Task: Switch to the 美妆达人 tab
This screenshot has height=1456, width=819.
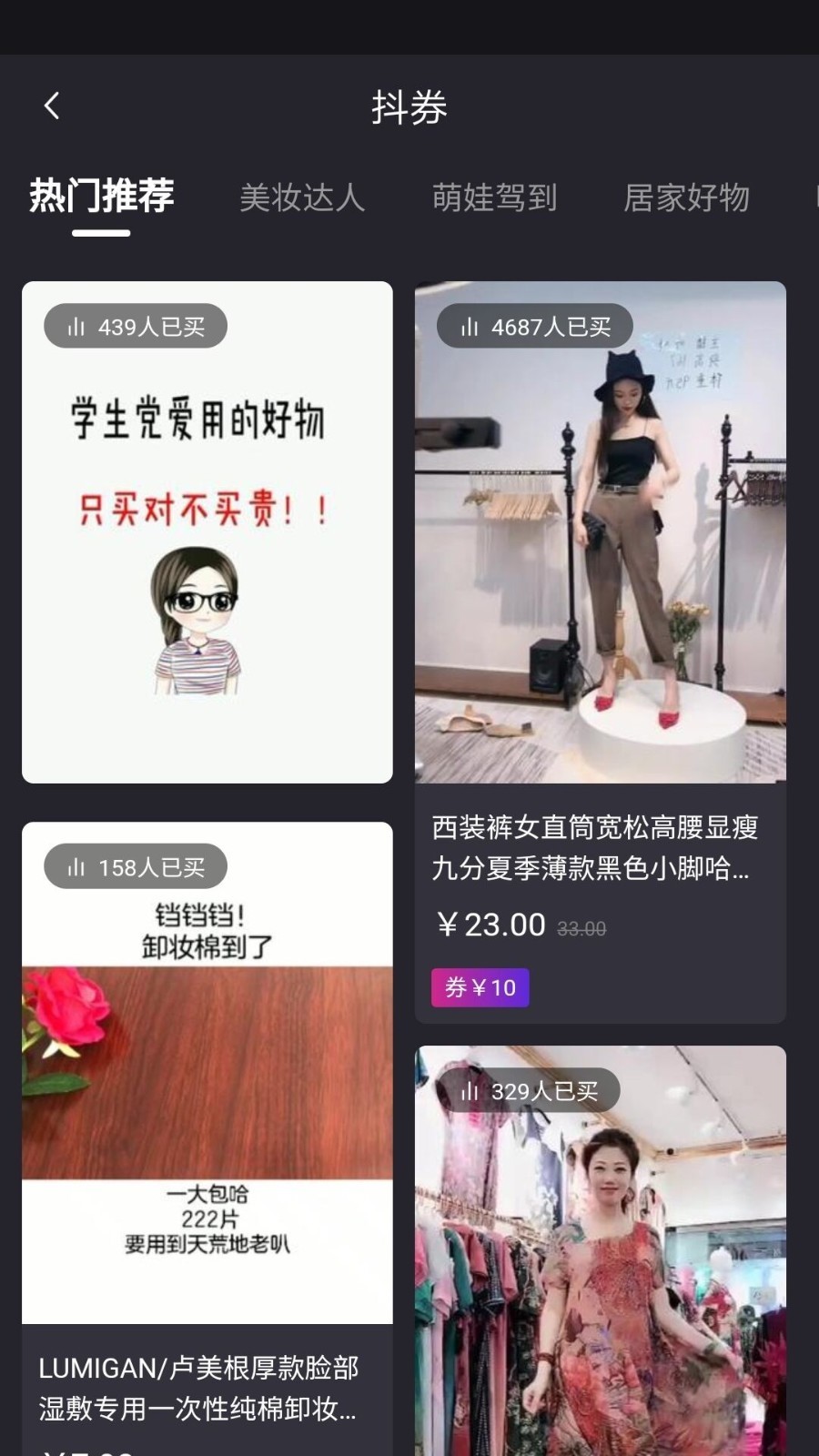Action: click(302, 197)
